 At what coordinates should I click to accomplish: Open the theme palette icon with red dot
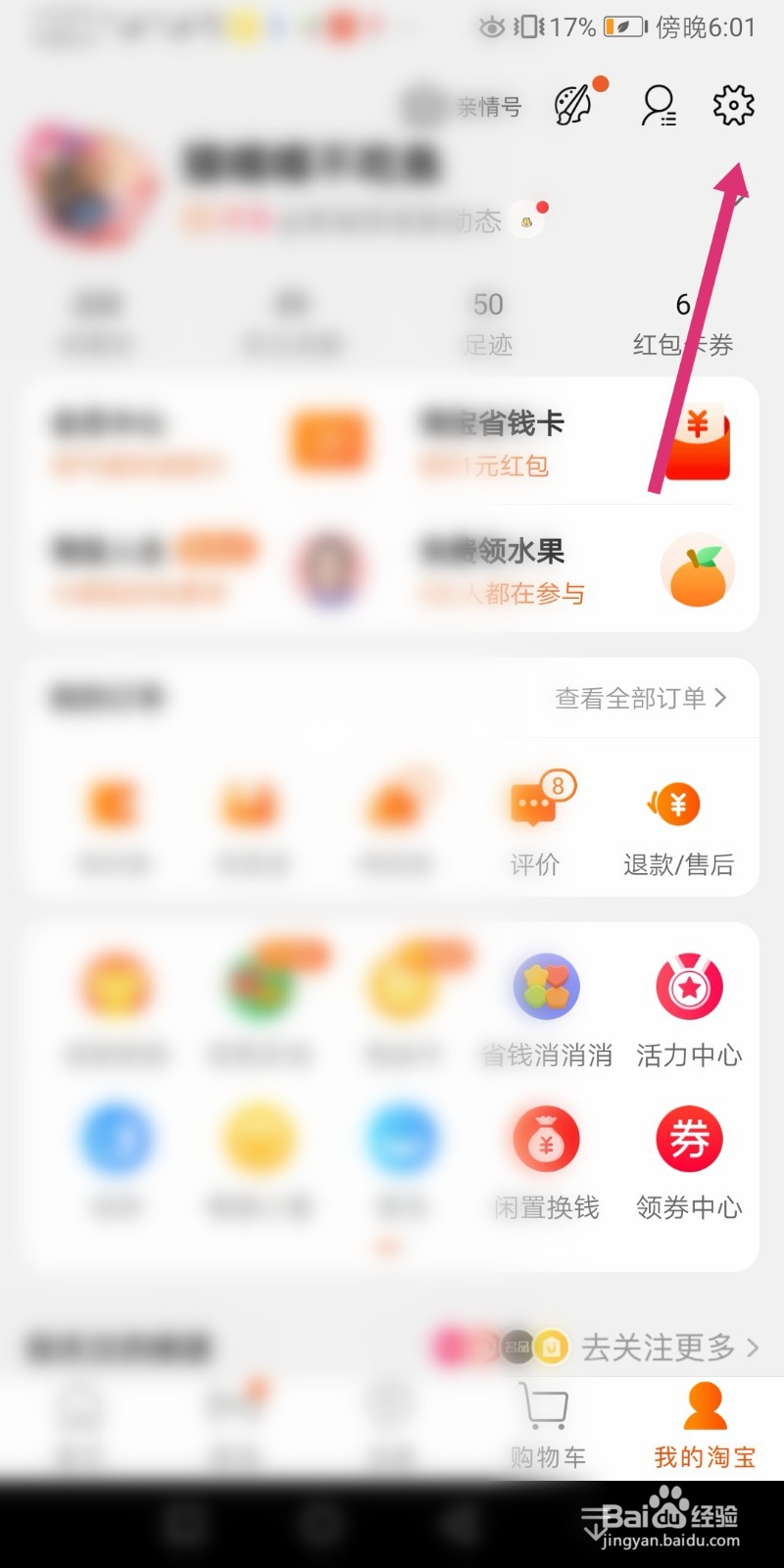(x=573, y=106)
